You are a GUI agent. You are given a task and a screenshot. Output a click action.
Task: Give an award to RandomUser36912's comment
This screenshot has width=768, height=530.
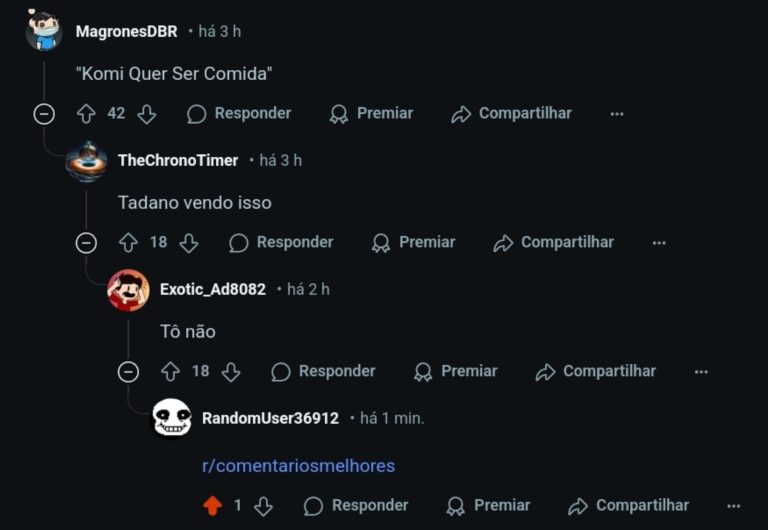[488, 506]
